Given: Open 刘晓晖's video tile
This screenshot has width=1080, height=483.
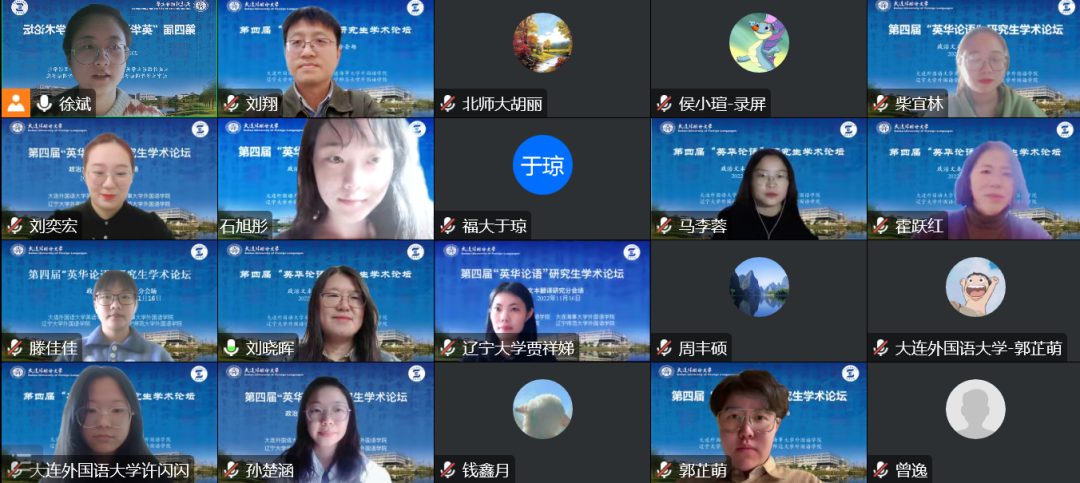Looking at the screenshot, I should click(x=325, y=302).
